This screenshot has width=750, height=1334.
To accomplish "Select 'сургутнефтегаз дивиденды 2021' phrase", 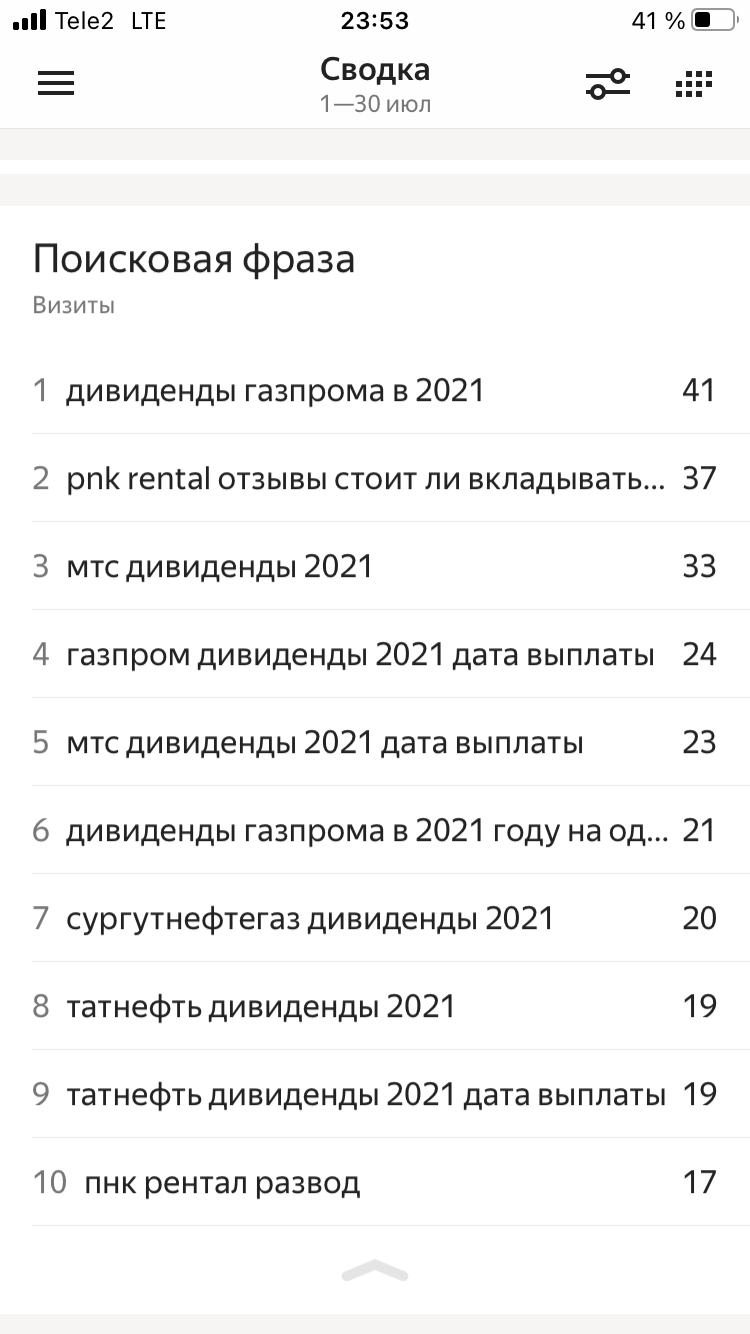I will (310, 918).
